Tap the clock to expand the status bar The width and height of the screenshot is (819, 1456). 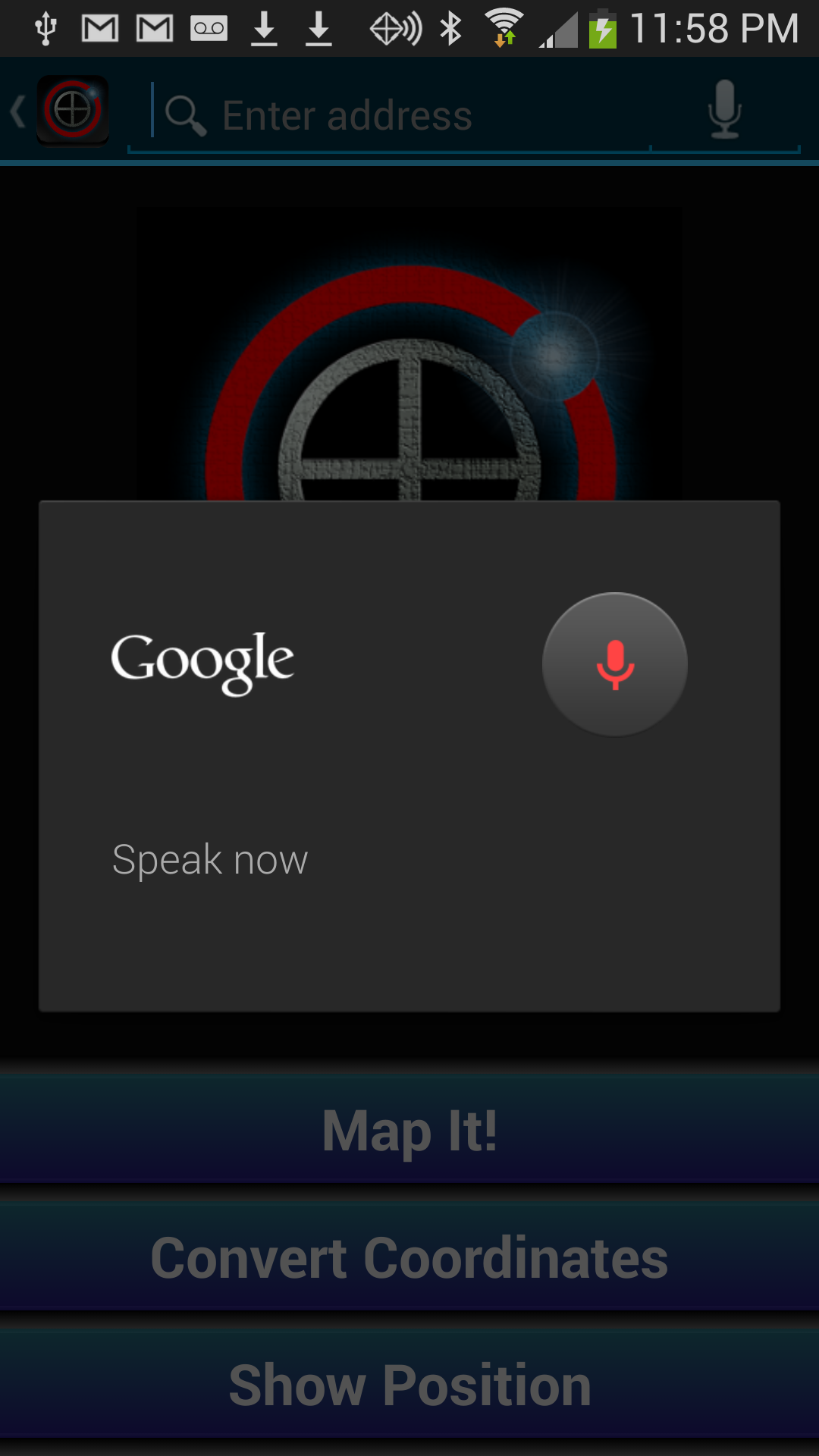coord(717,27)
